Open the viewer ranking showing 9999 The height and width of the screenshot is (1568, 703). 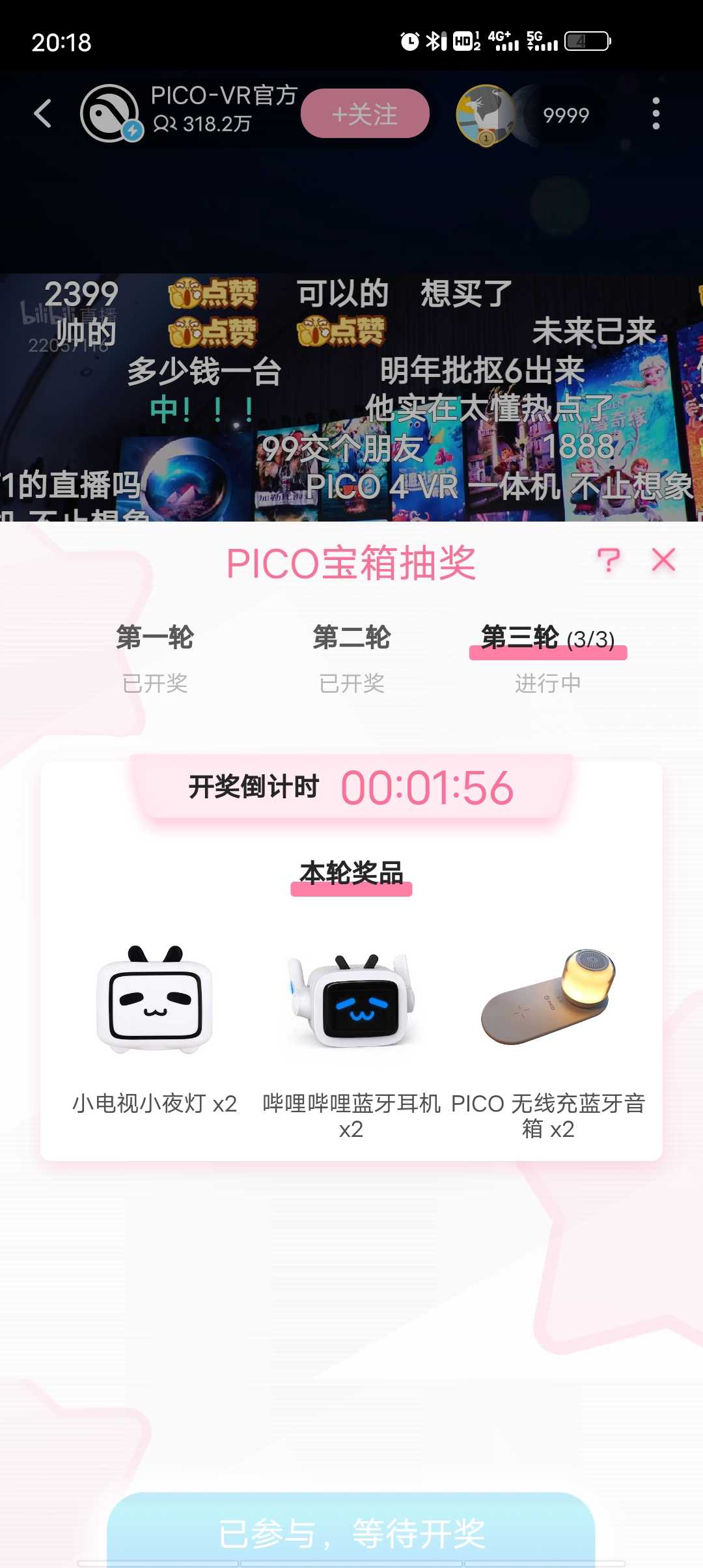(565, 115)
